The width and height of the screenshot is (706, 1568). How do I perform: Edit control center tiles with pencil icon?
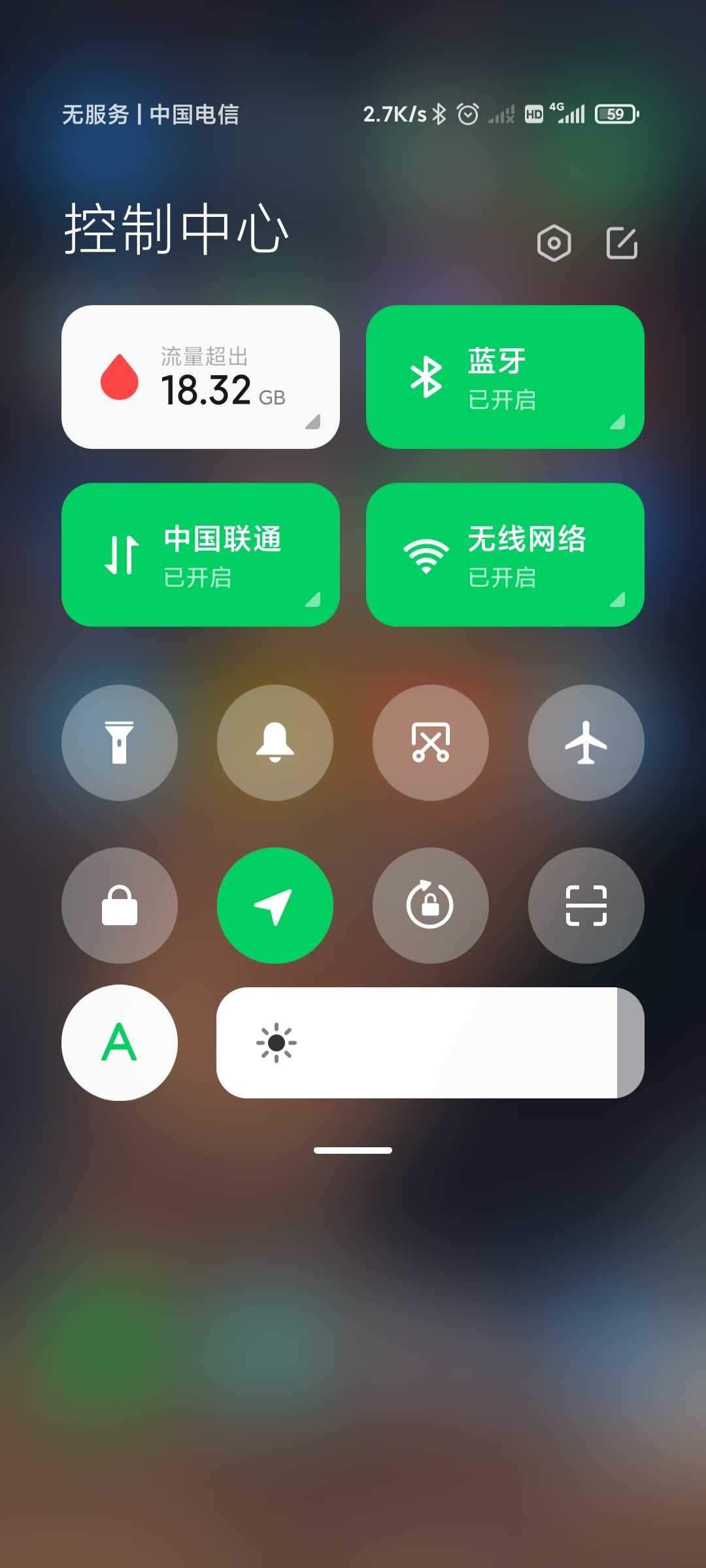(x=622, y=243)
